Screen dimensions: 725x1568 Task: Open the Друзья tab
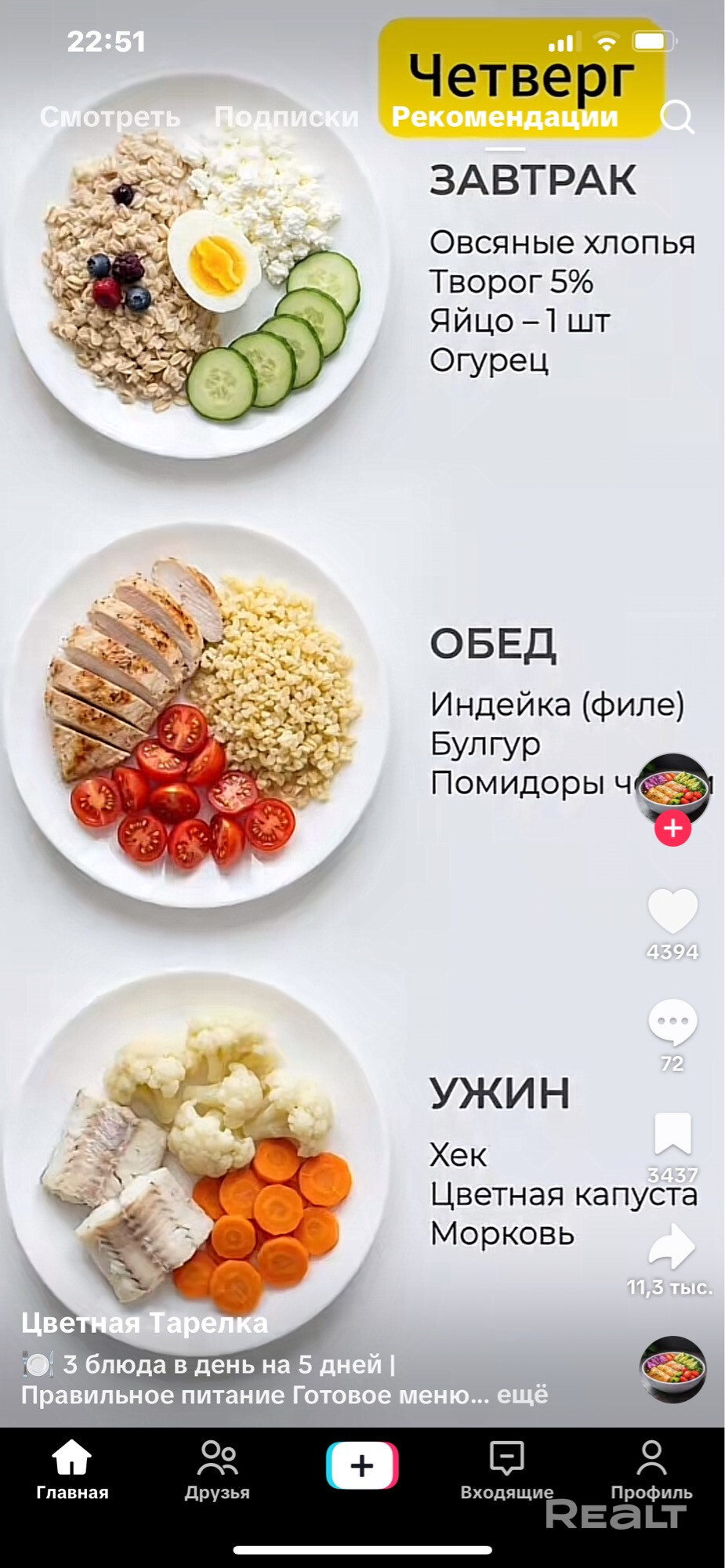tap(217, 1471)
